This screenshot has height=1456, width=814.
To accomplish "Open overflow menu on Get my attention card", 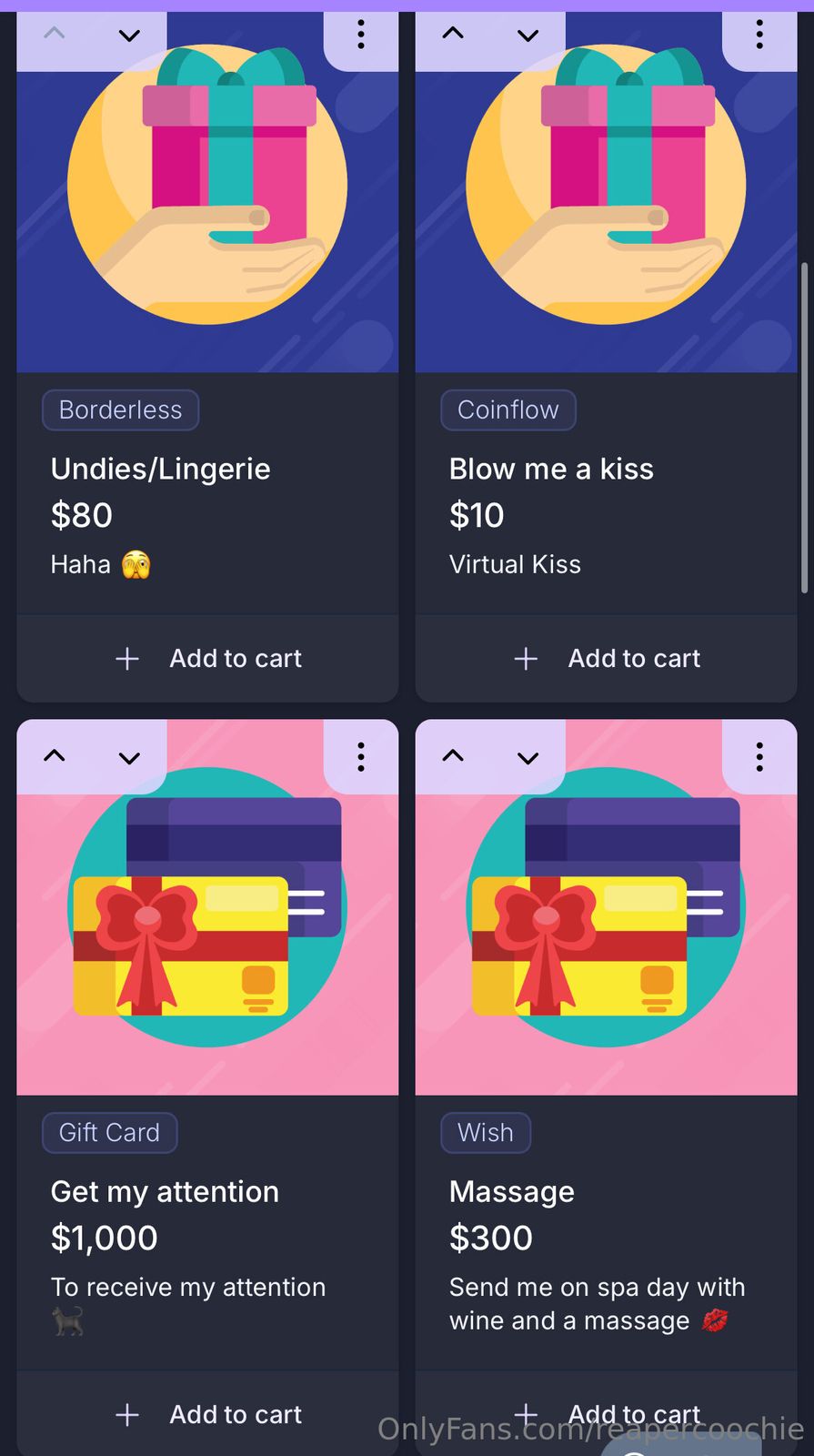I will click(x=361, y=756).
